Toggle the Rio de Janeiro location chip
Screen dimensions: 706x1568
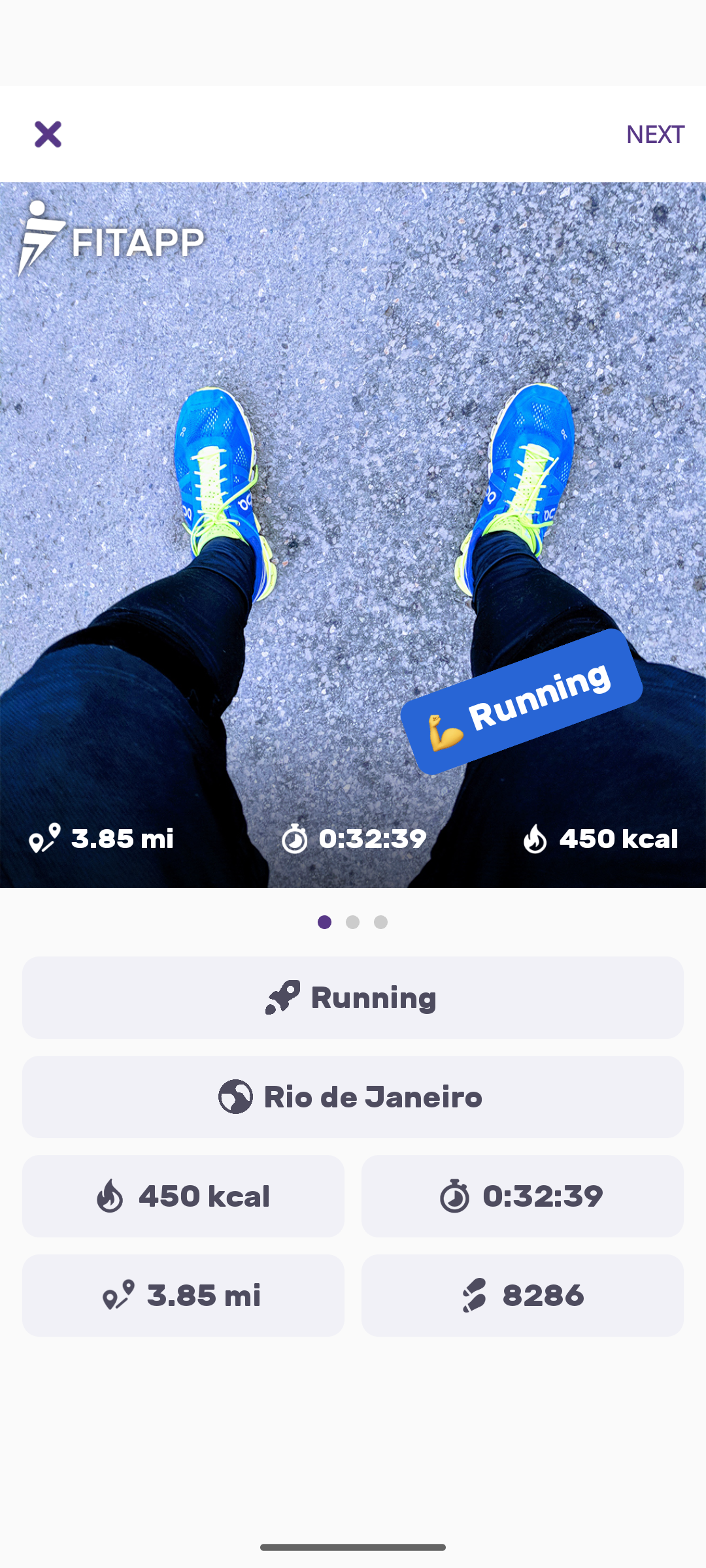[353, 1097]
